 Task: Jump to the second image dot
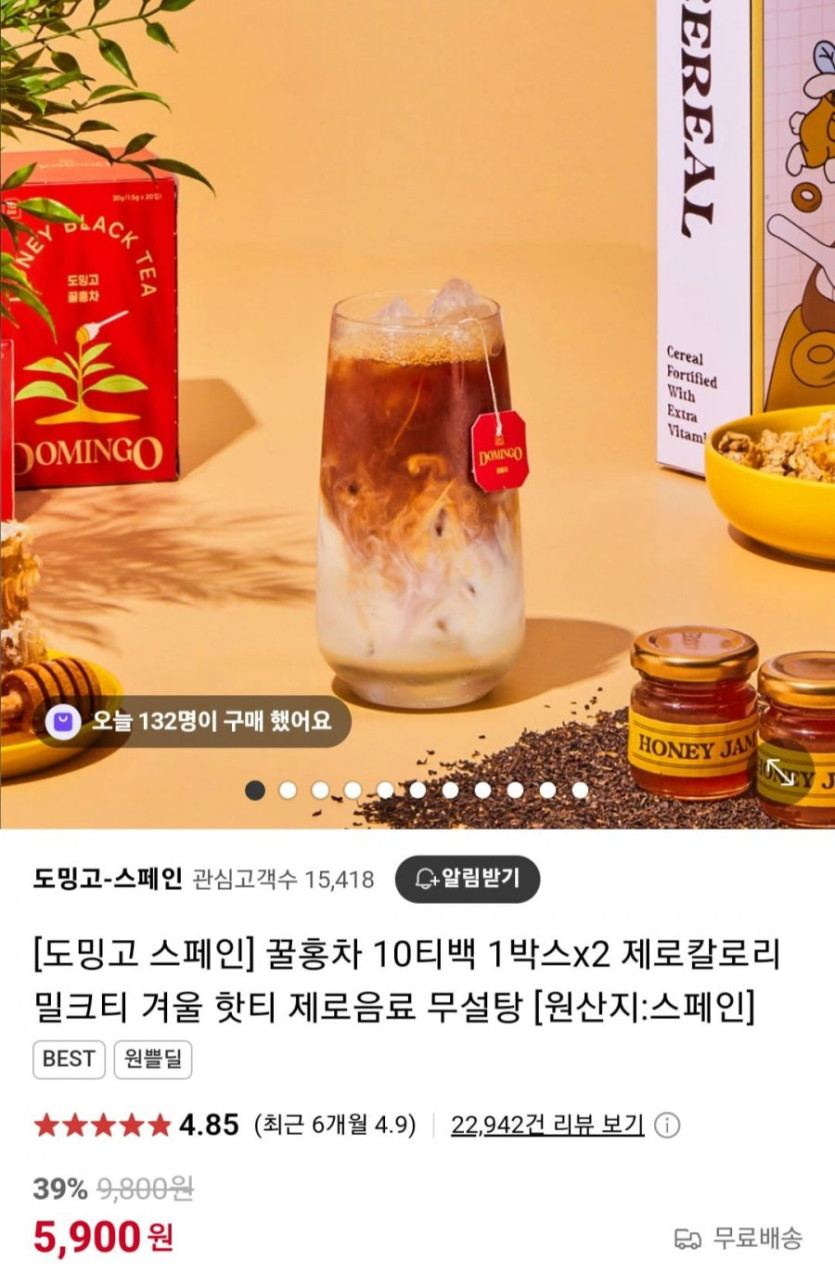(x=288, y=790)
